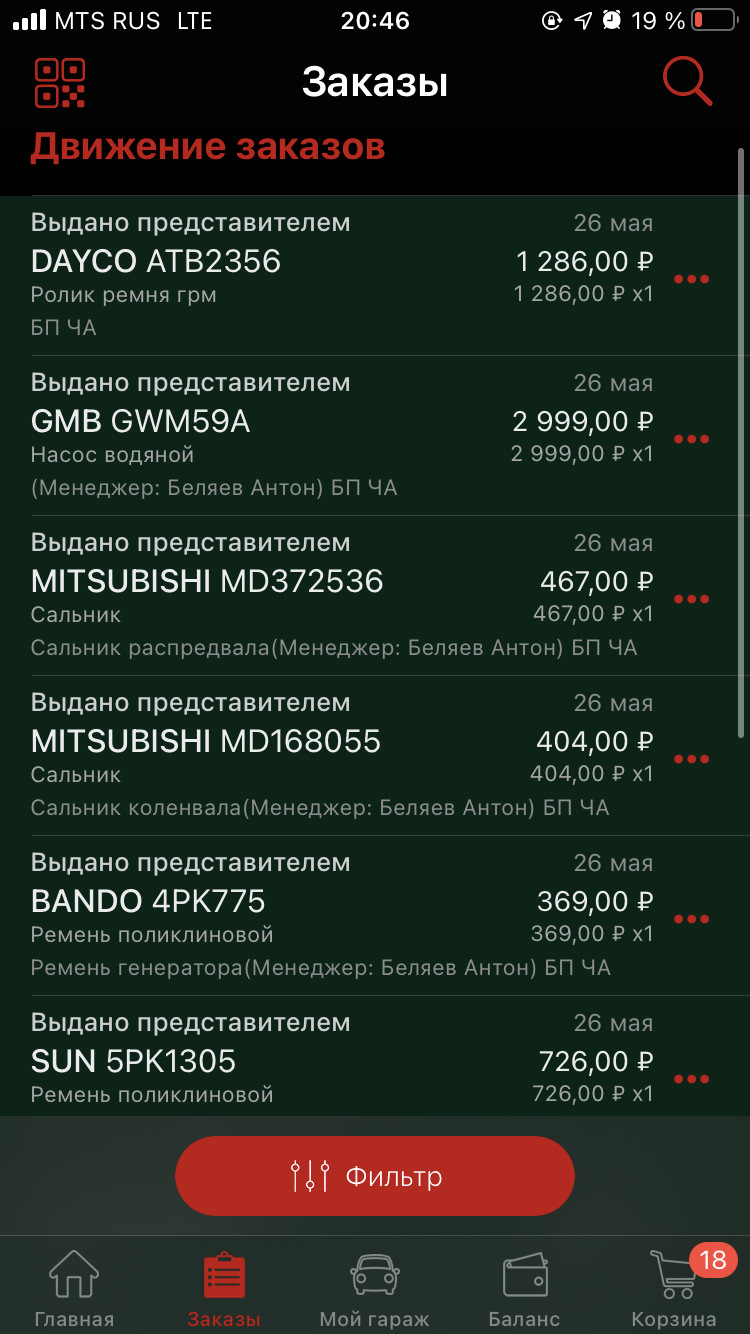Open more options for BANDO 4PK775
Viewport: 750px width, 1334px height.
[691, 919]
